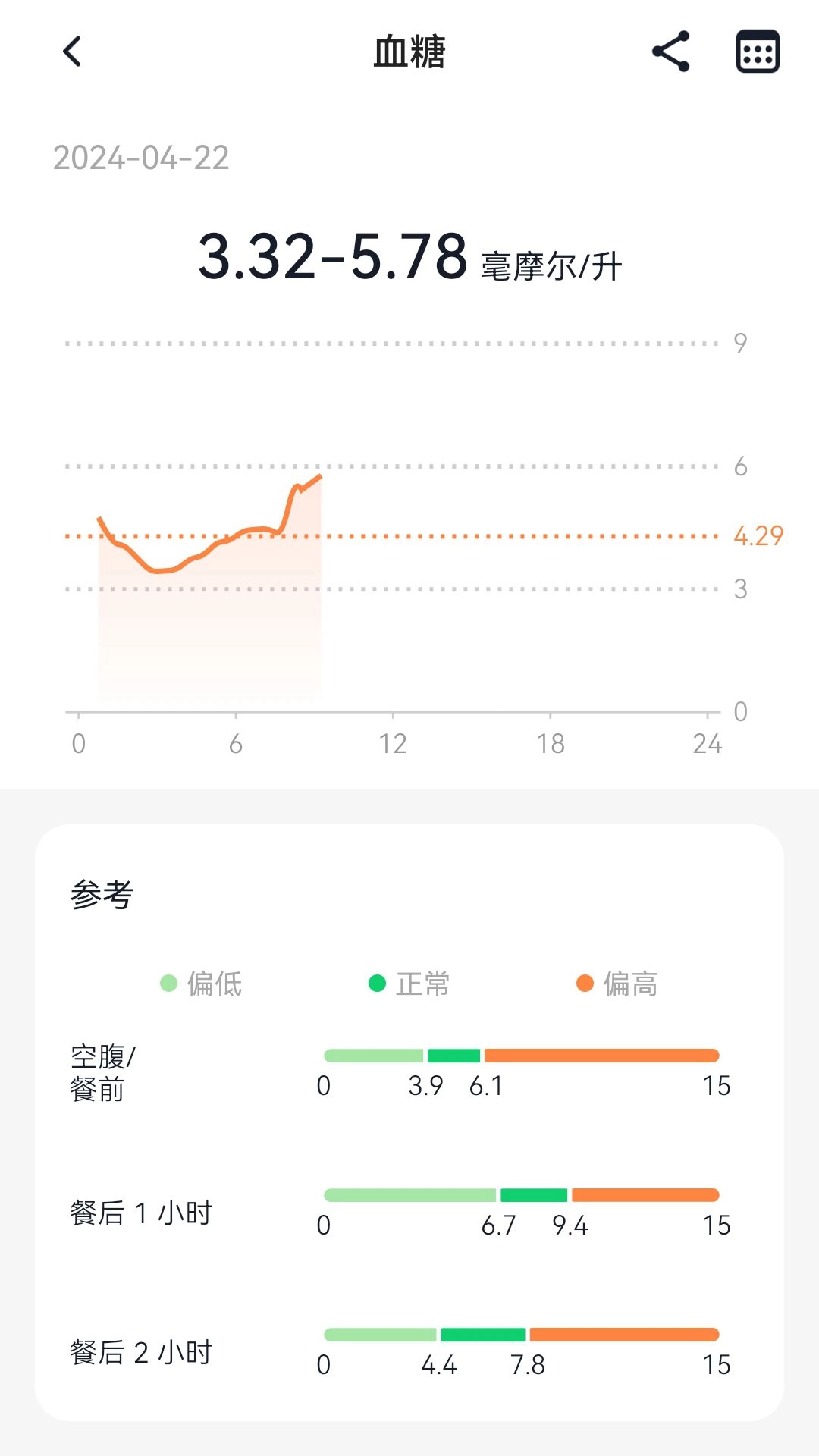Tap the 血糖 title
The height and width of the screenshot is (1456, 819).
[409, 52]
